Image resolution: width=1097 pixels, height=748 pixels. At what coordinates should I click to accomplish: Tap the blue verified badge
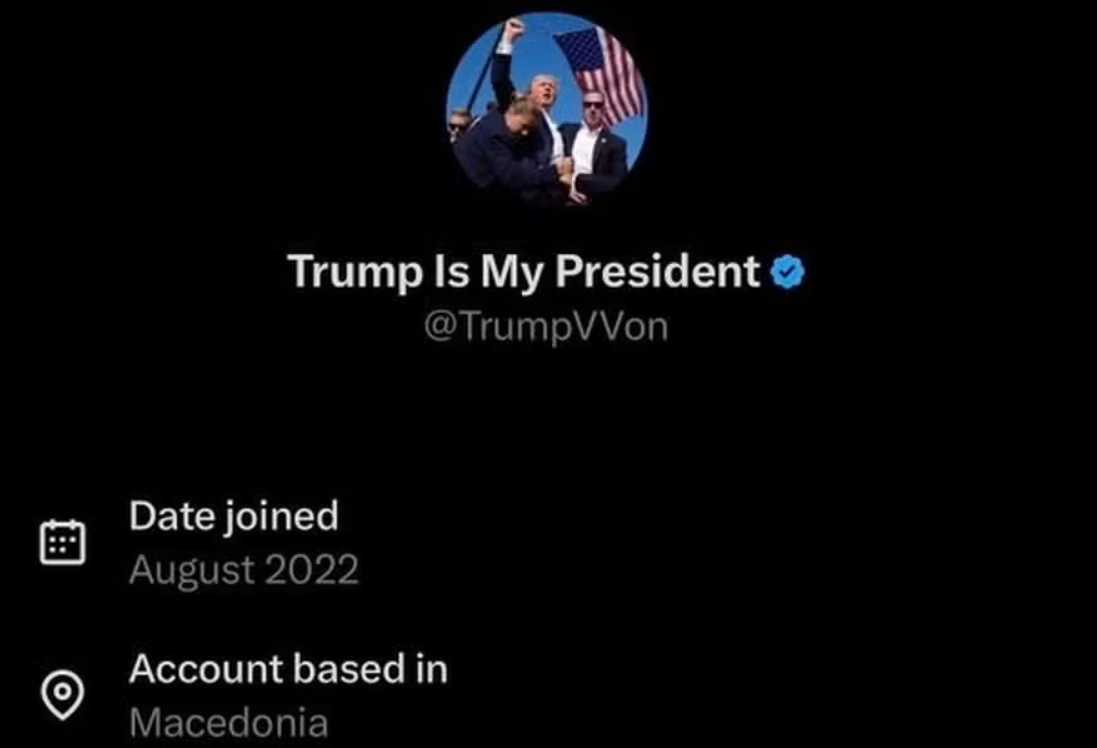click(x=789, y=272)
